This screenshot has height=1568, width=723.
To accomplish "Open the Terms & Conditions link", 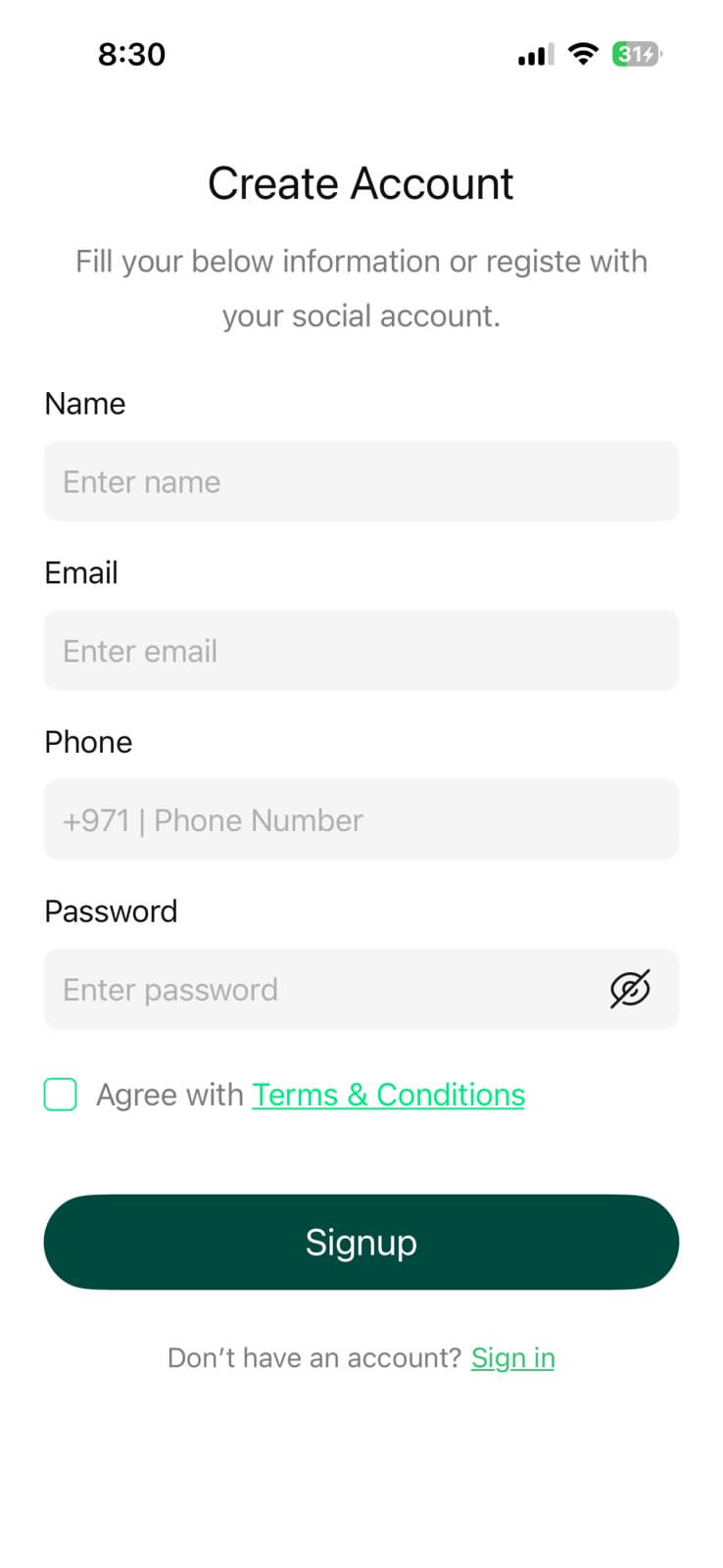I will pyautogui.click(x=389, y=1095).
